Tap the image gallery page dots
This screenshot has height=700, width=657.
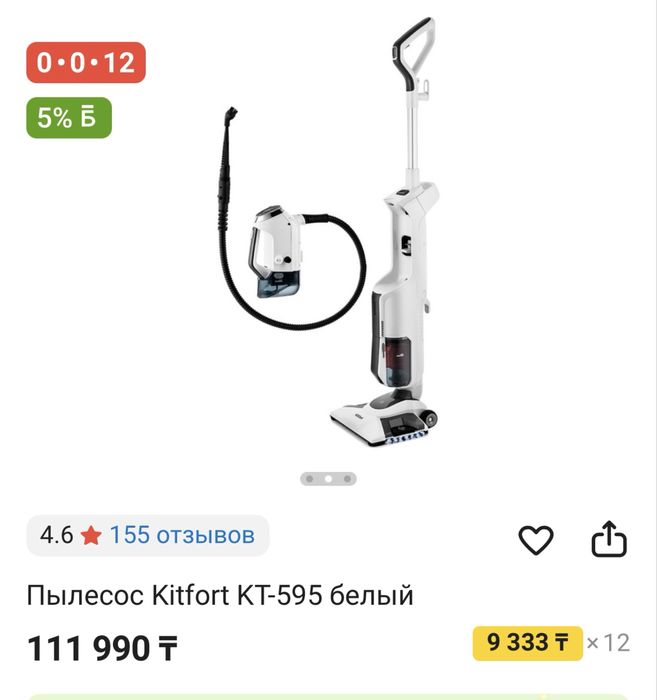click(328, 479)
